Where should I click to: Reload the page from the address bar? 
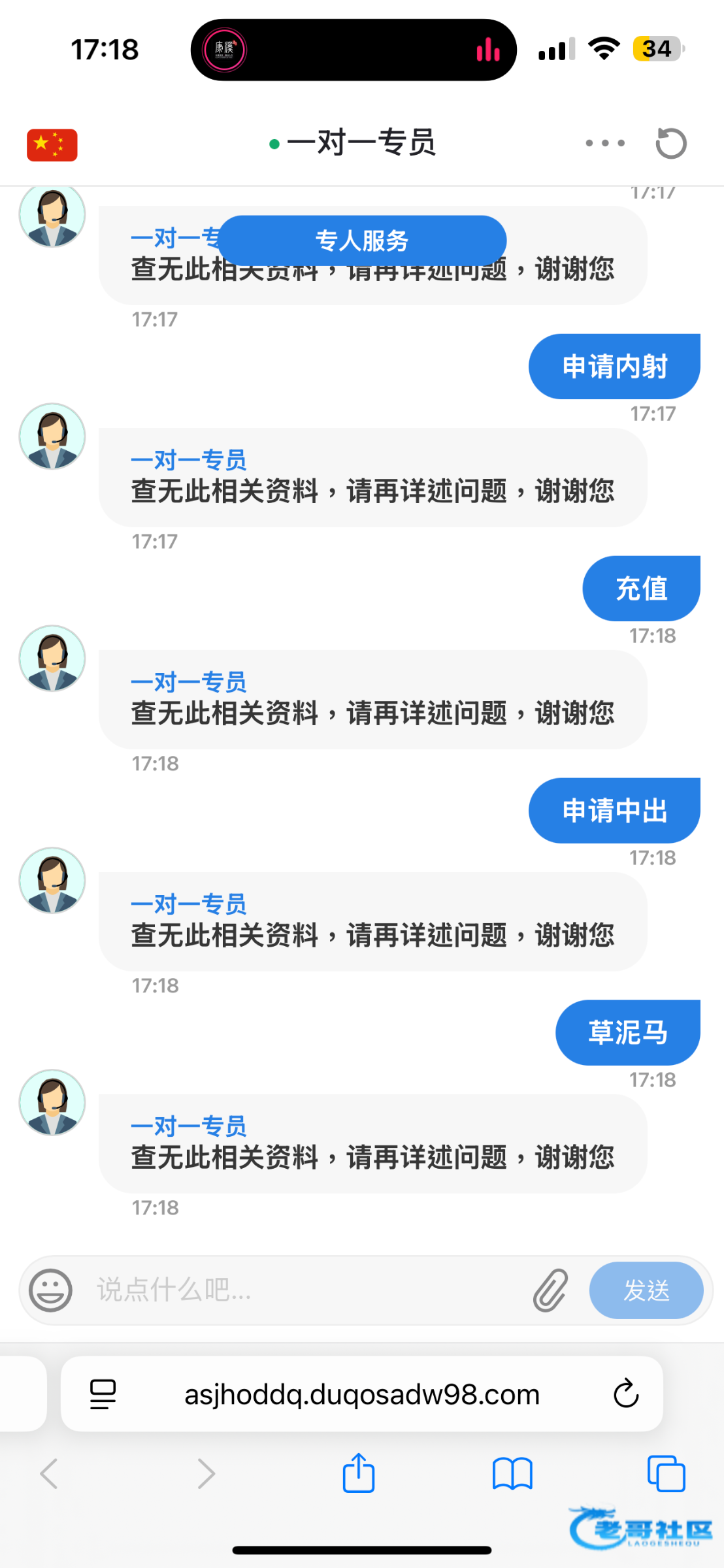point(625,1394)
